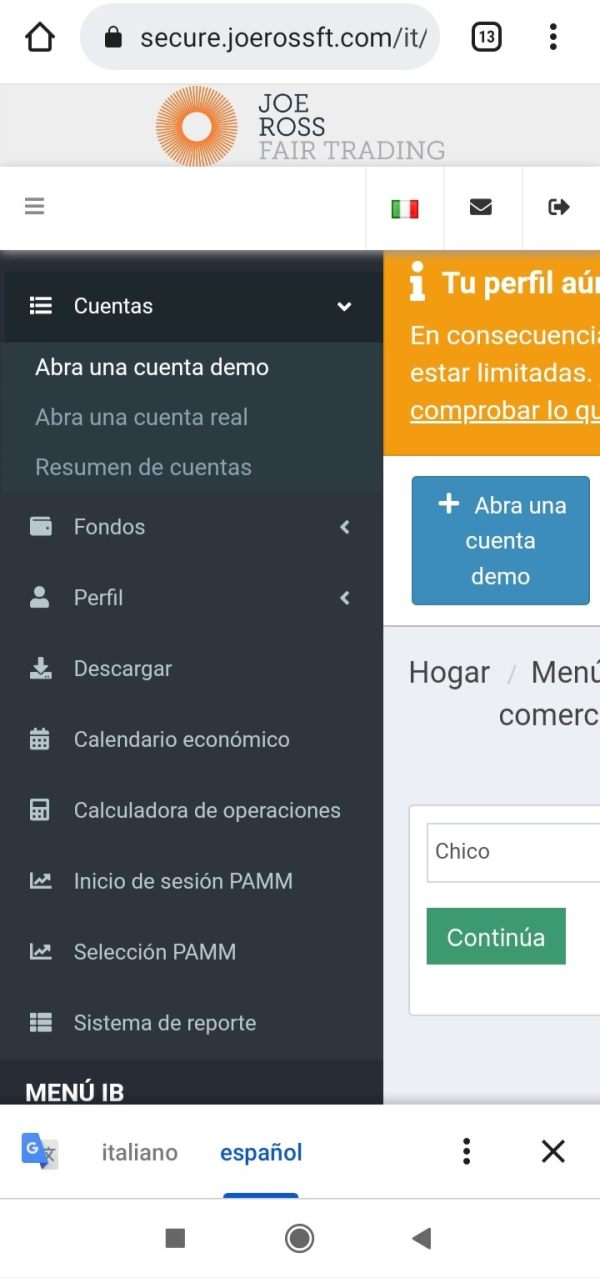
Task: Open the Descargar page
Action: (x=192, y=669)
